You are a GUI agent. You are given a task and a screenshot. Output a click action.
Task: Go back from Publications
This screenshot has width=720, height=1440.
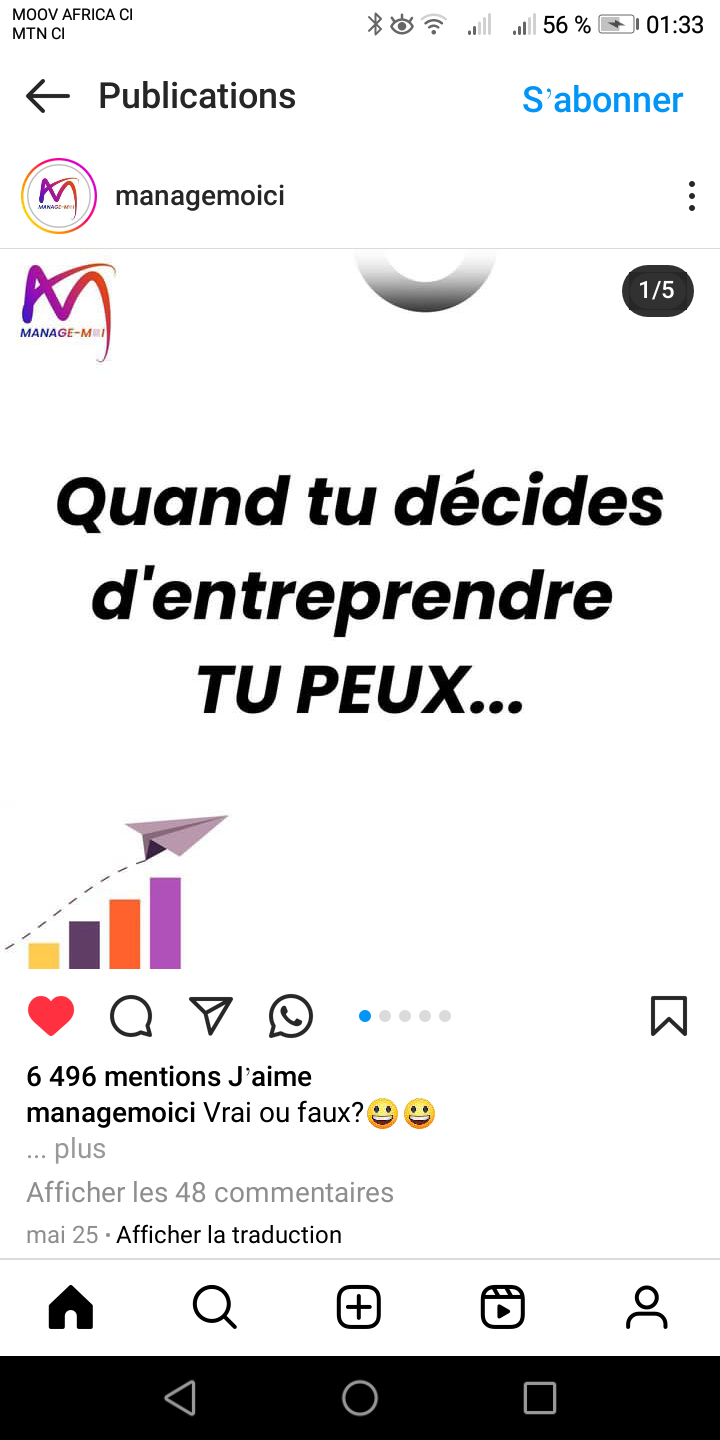pos(47,97)
